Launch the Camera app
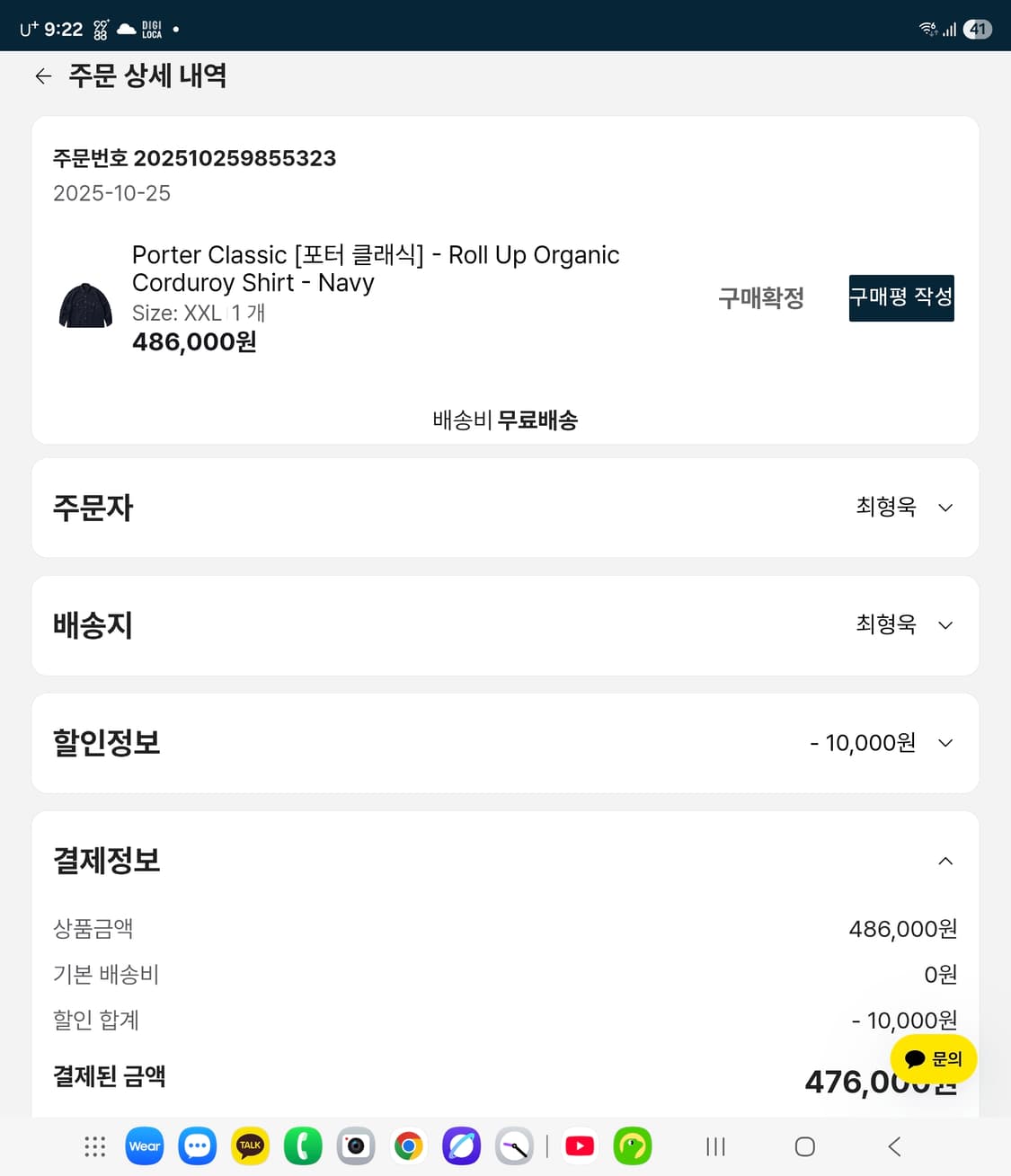The width and height of the screenshot is (1011, 1176). pyautogui.click(x=355, y=1145)
